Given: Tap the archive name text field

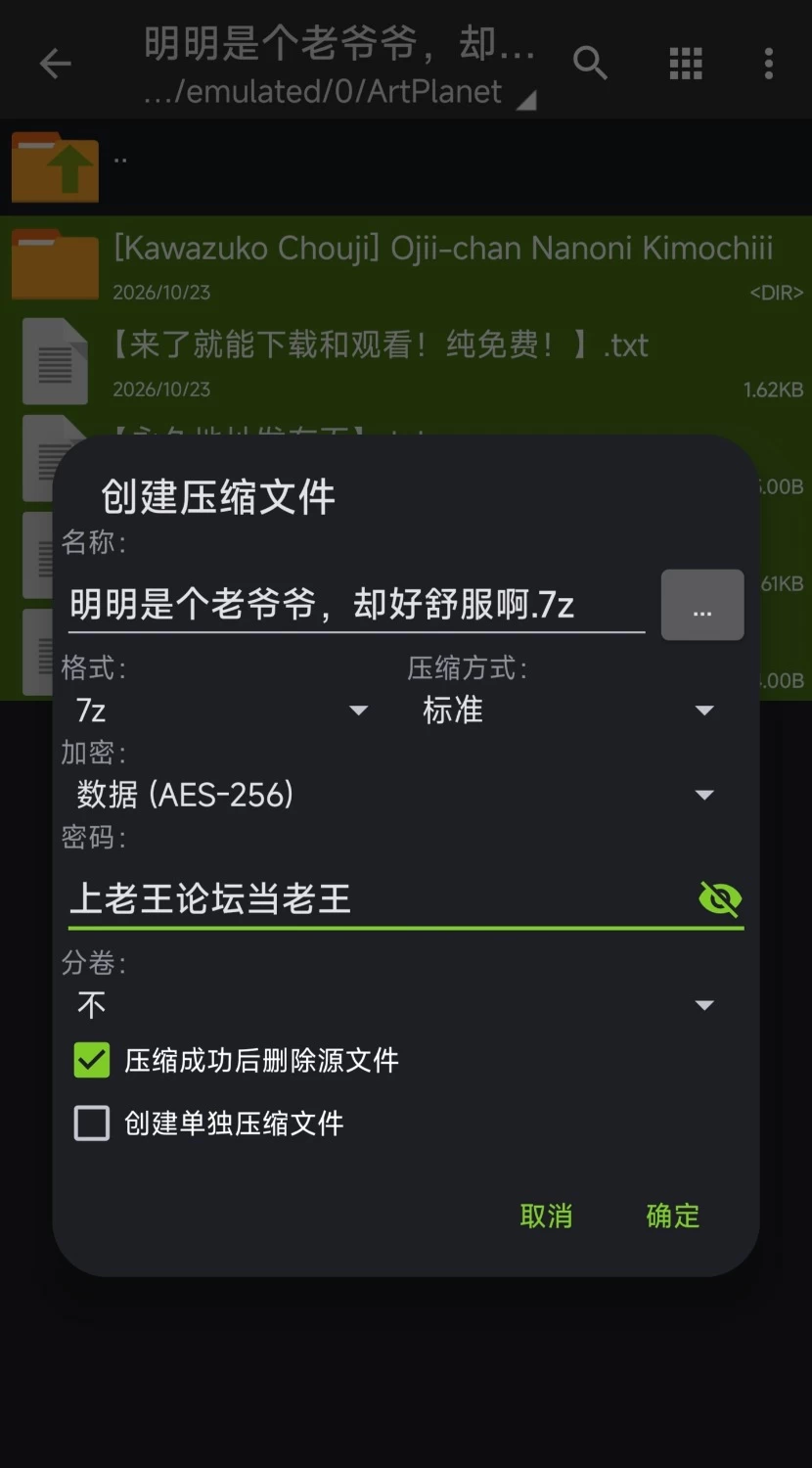Looking at the screenshot, I should [356, 605].
